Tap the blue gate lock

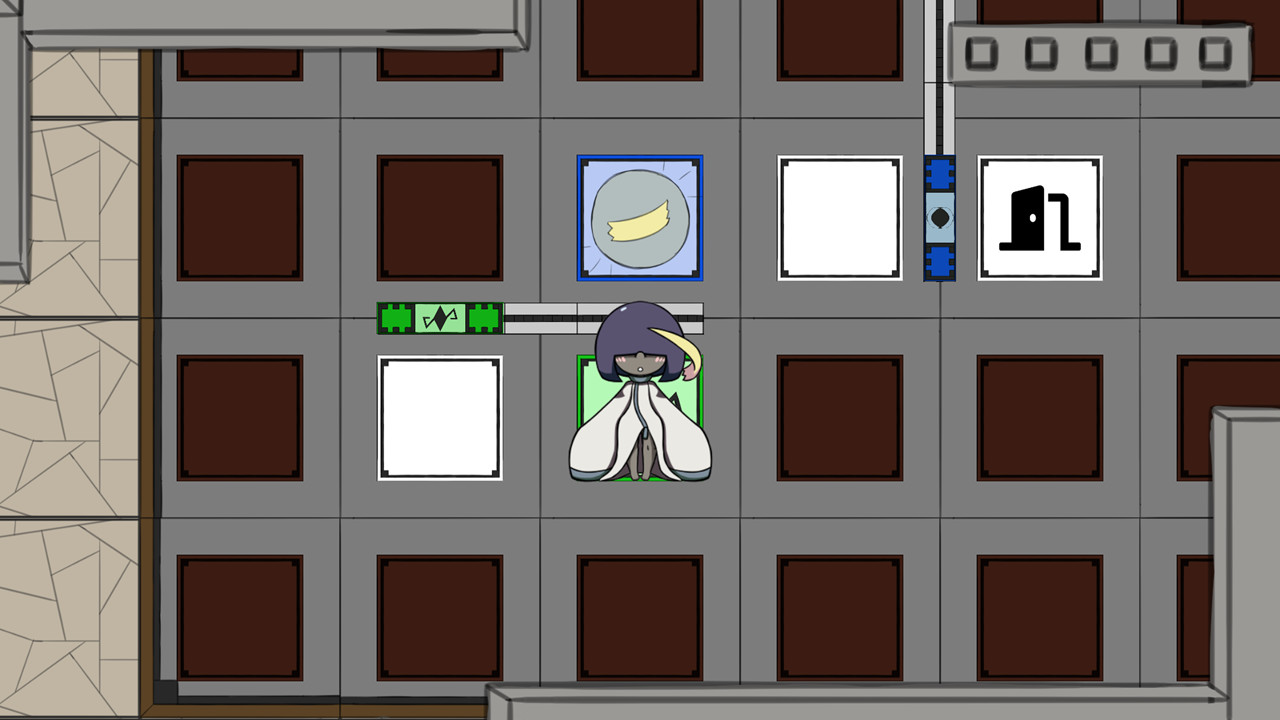point(940,218)
